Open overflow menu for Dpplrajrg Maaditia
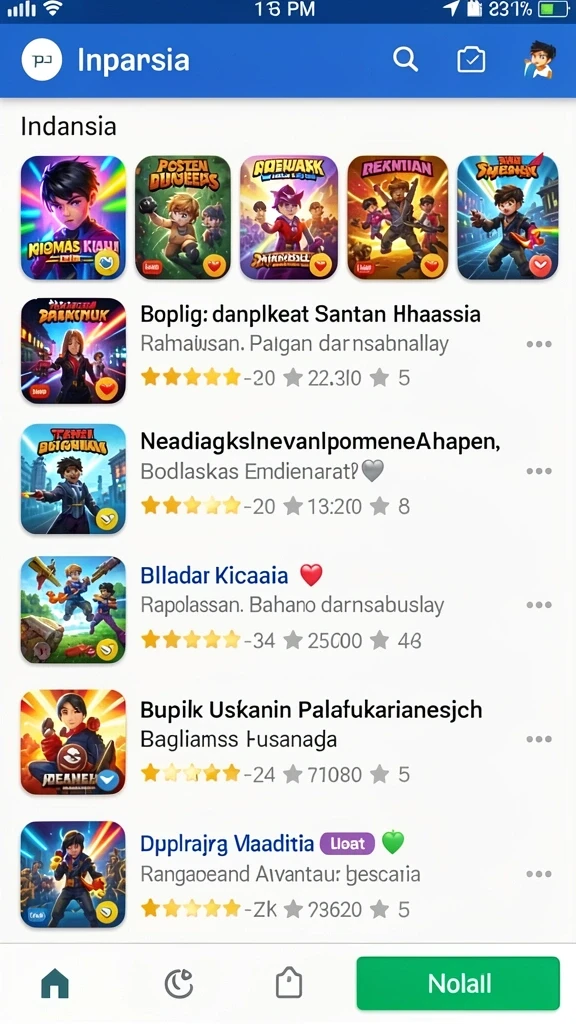 [x=539, y=874]
